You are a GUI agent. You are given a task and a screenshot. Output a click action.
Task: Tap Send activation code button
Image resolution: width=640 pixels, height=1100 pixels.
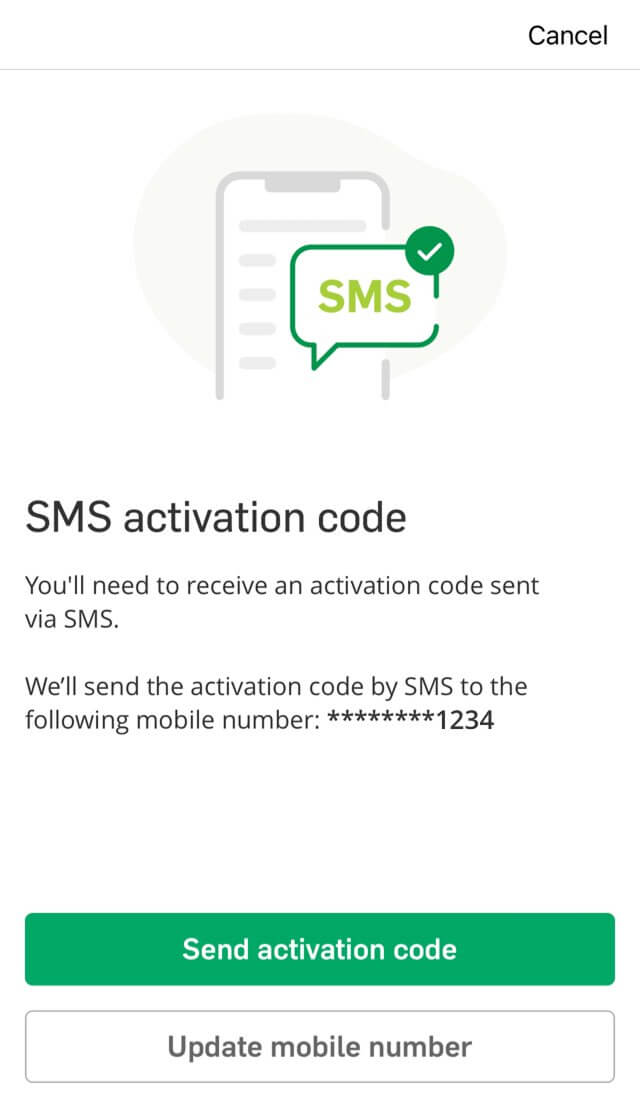pyautogui.click(x=320, y=949)
